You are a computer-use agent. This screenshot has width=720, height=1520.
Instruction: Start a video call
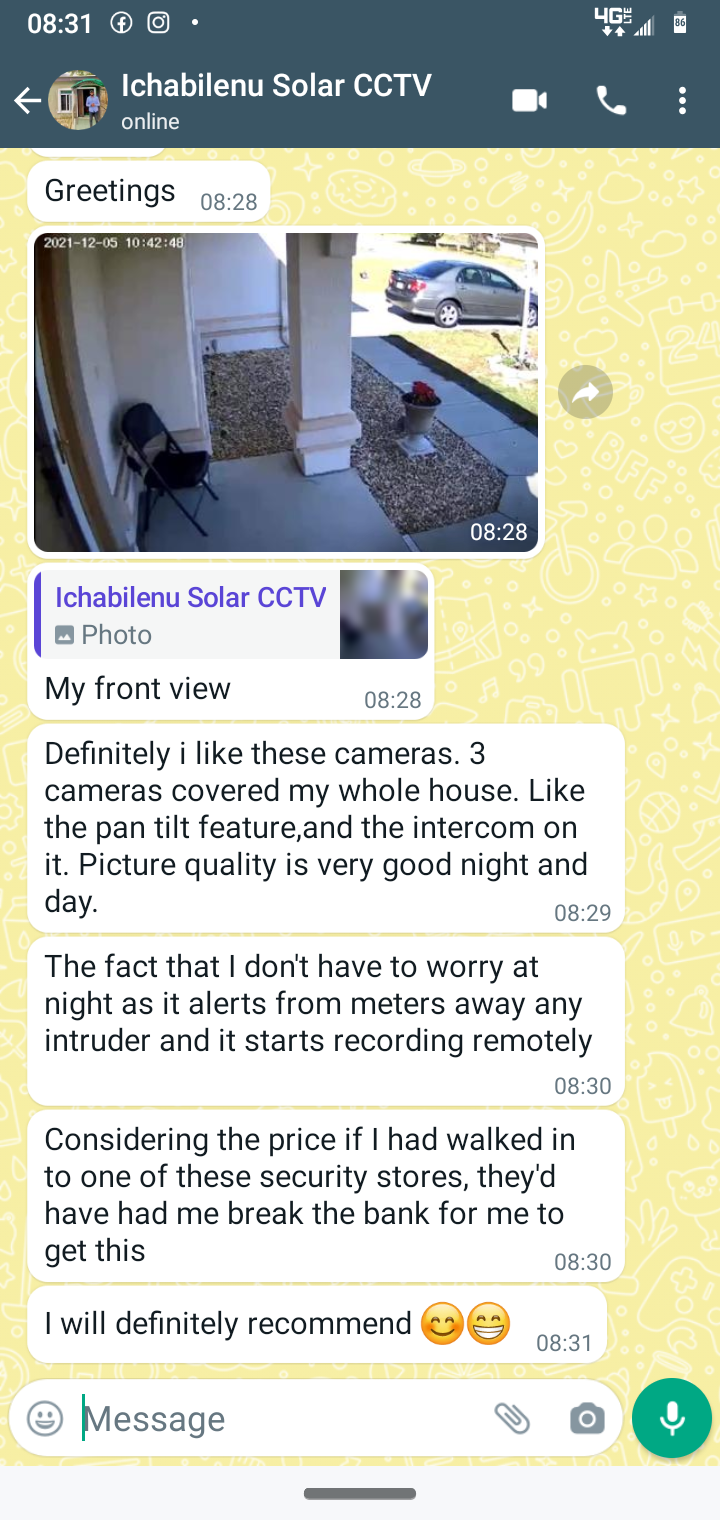coord(529,100)
